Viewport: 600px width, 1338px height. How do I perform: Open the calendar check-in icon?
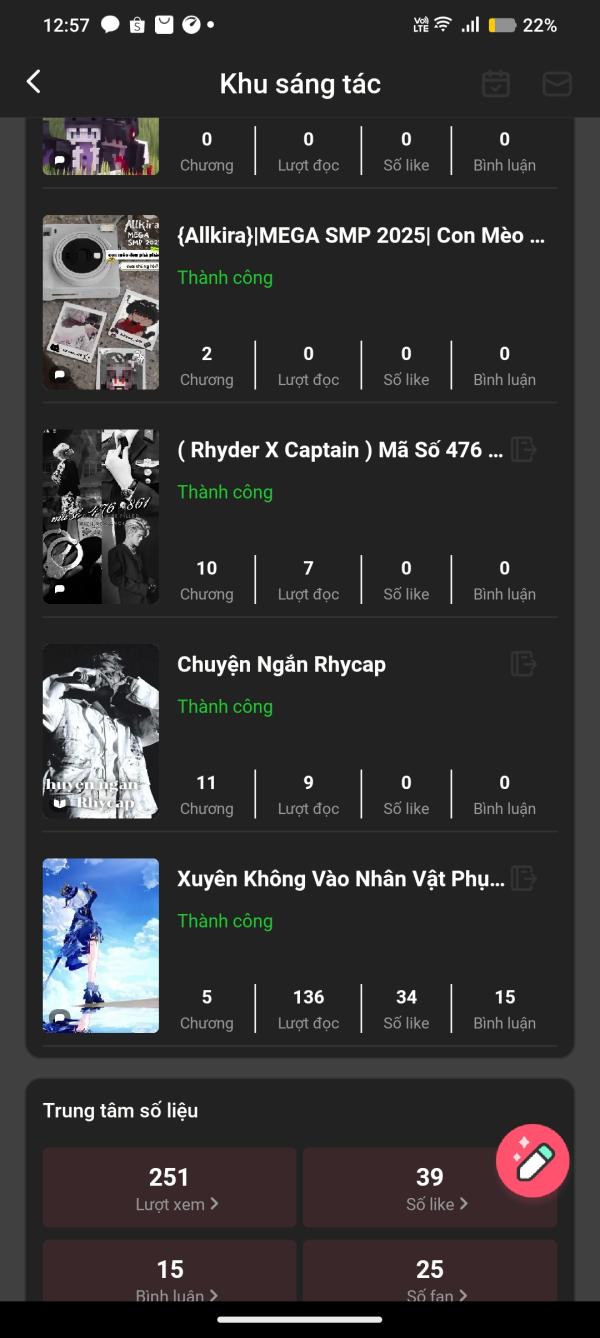point(495,84)
